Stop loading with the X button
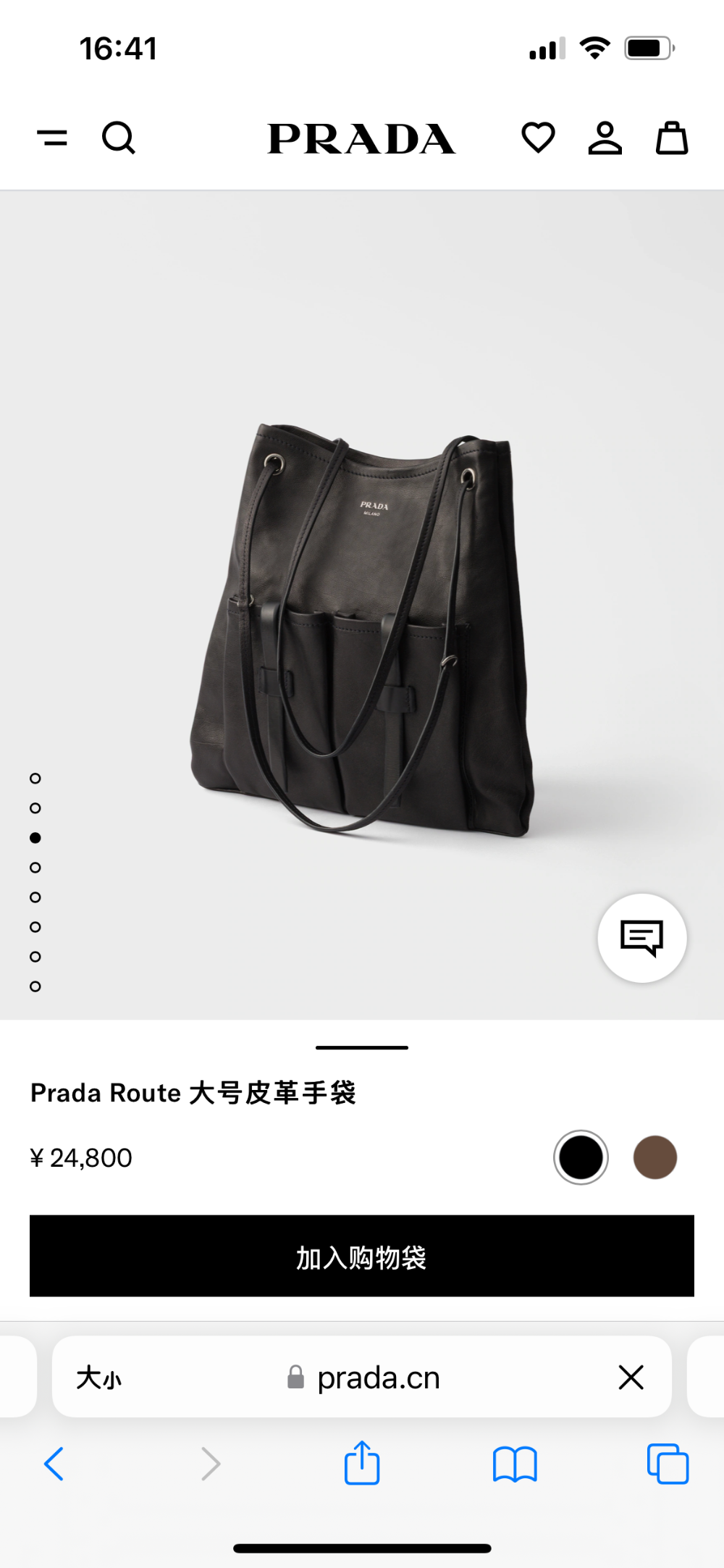Viewport: 724px width, 1568px height. coord(631,1378)
